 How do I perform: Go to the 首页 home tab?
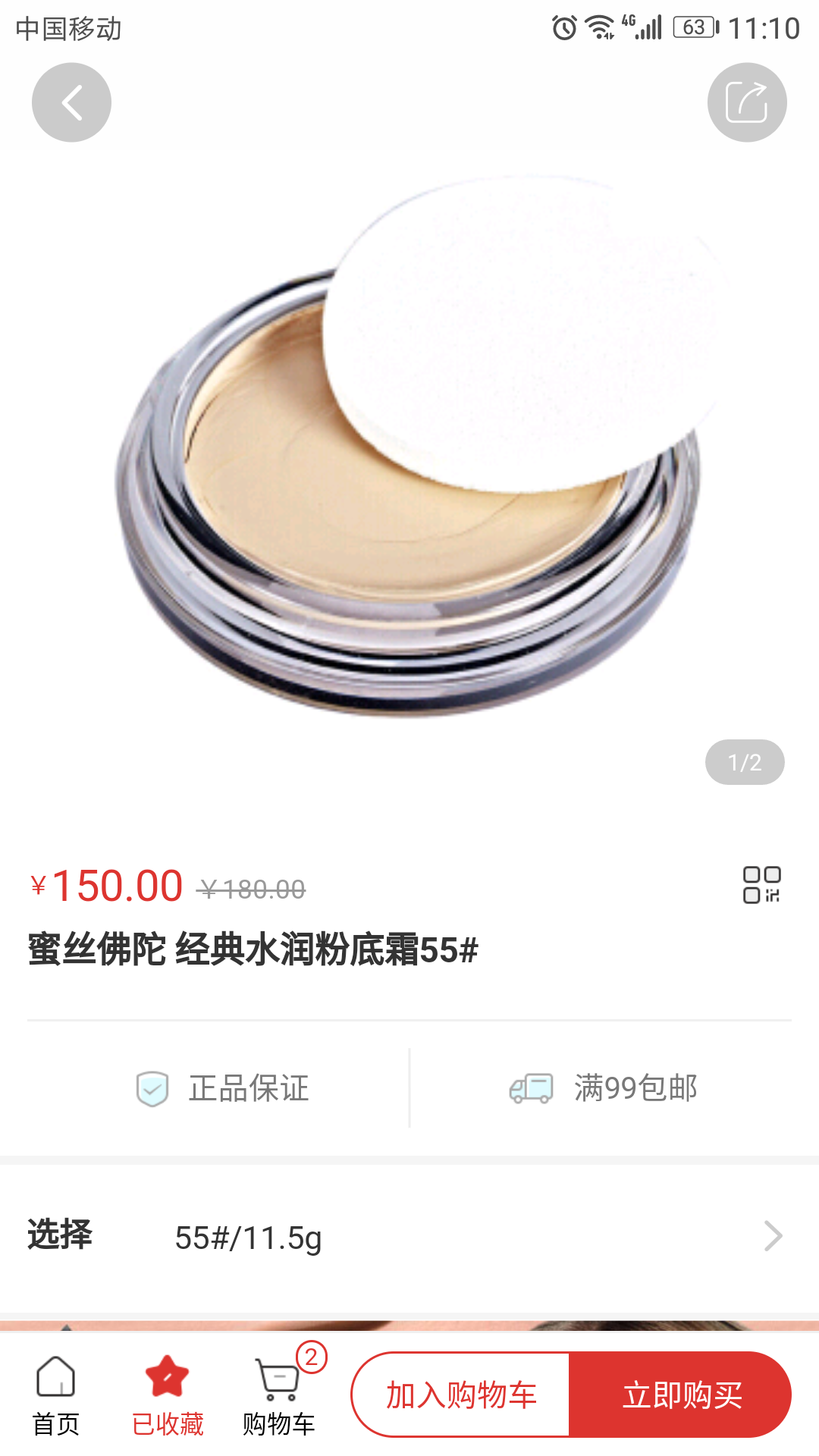pyautogui.click(x=55, y=1395)
